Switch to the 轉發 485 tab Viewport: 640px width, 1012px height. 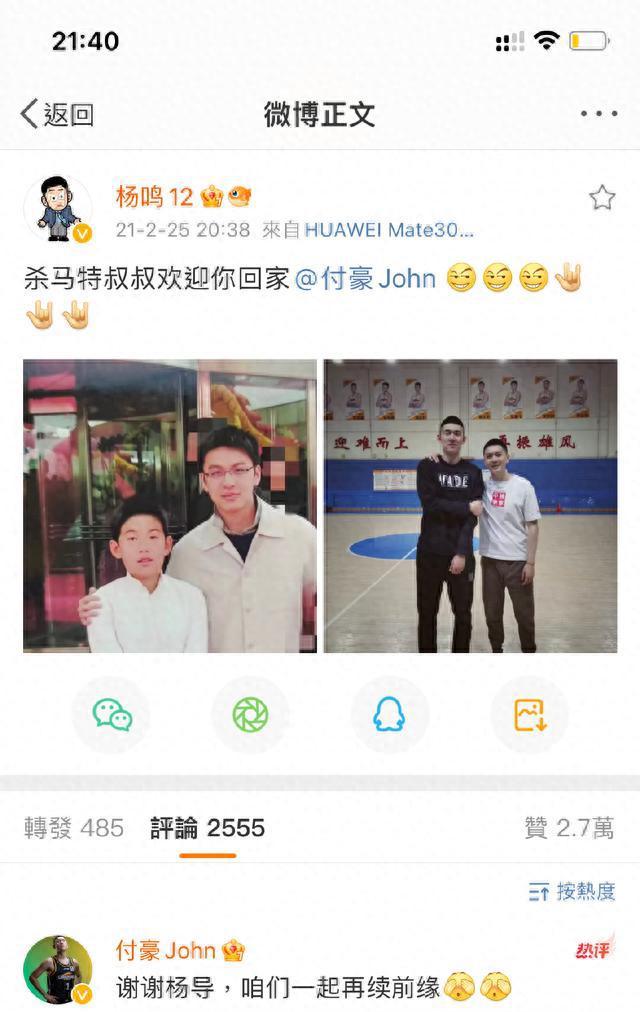(x=74, y=828)
